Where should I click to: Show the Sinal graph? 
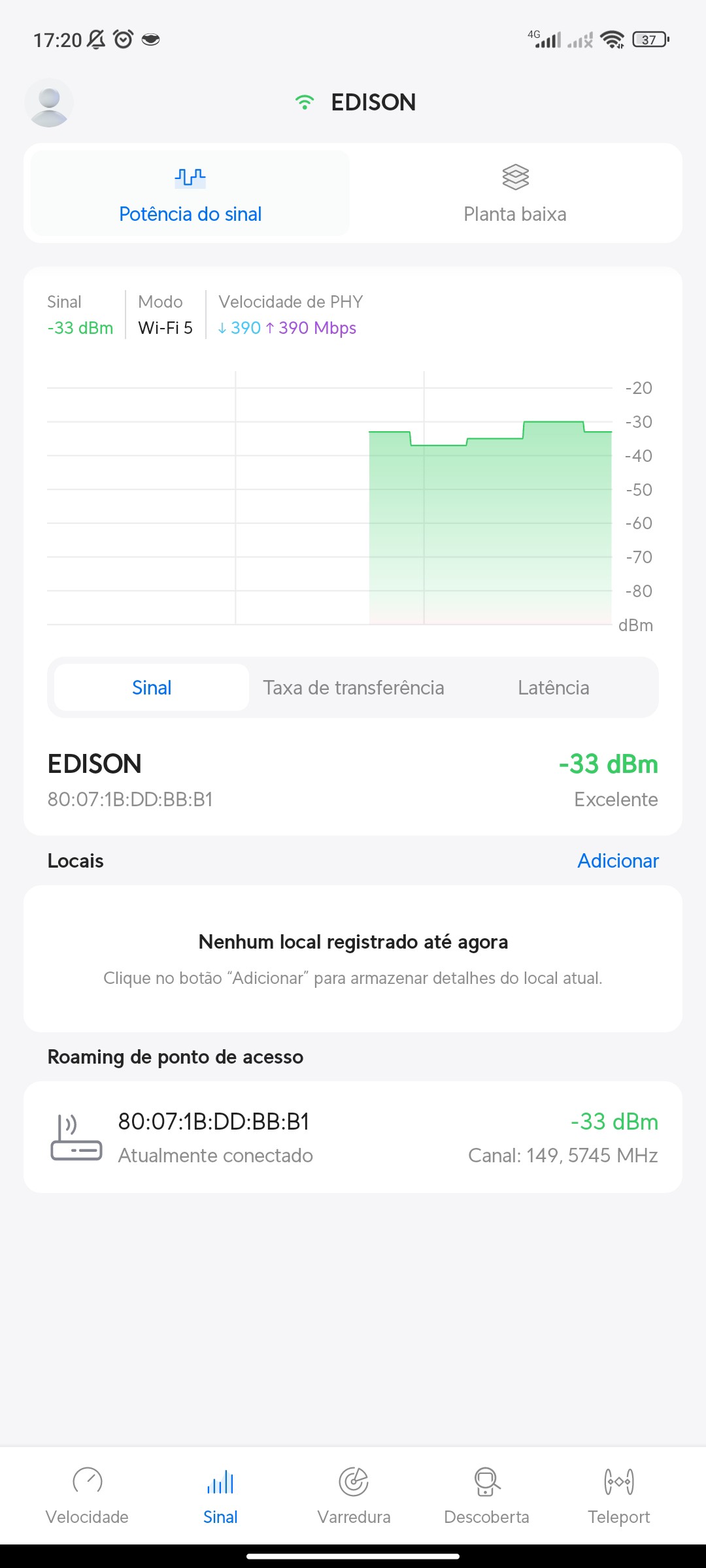(152, 687)
